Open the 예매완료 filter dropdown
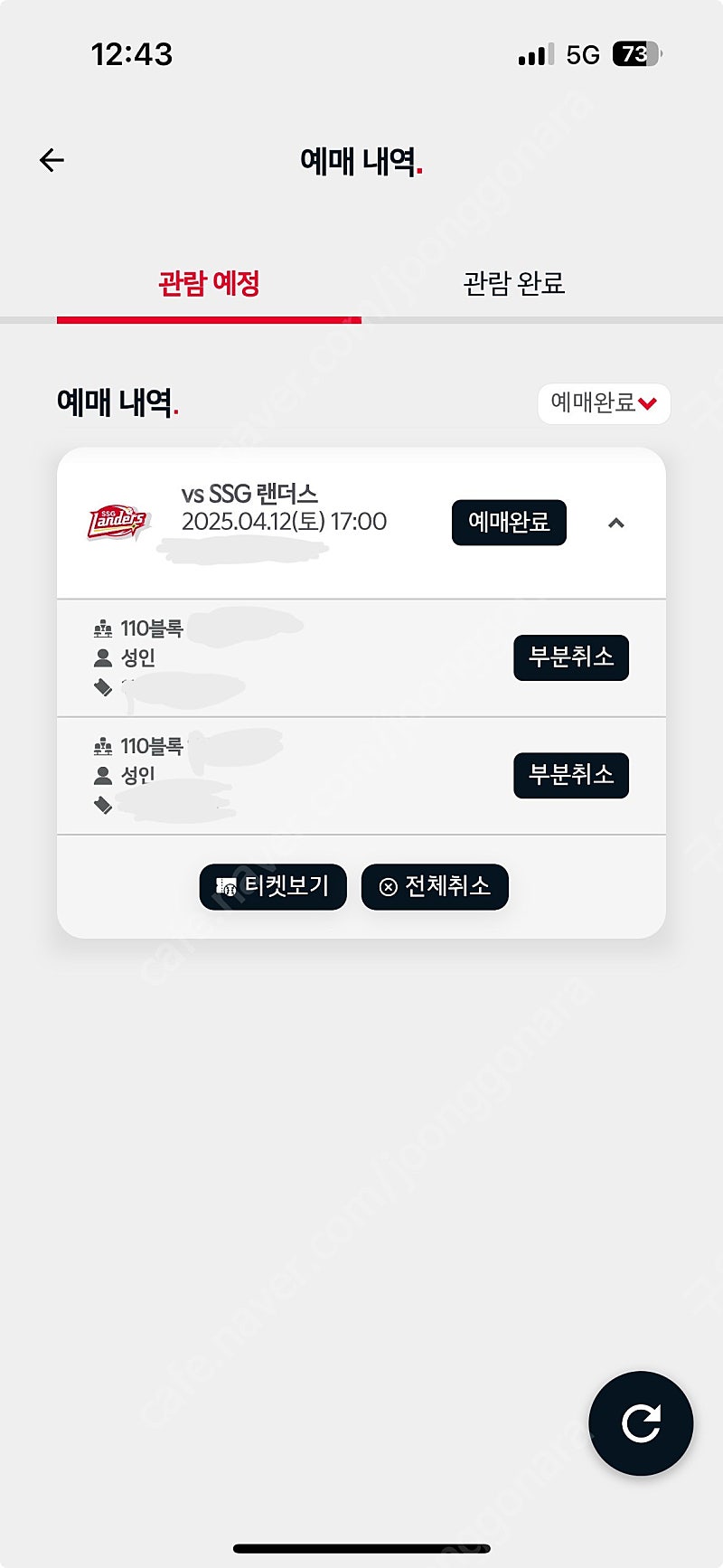 coord(604,403)
